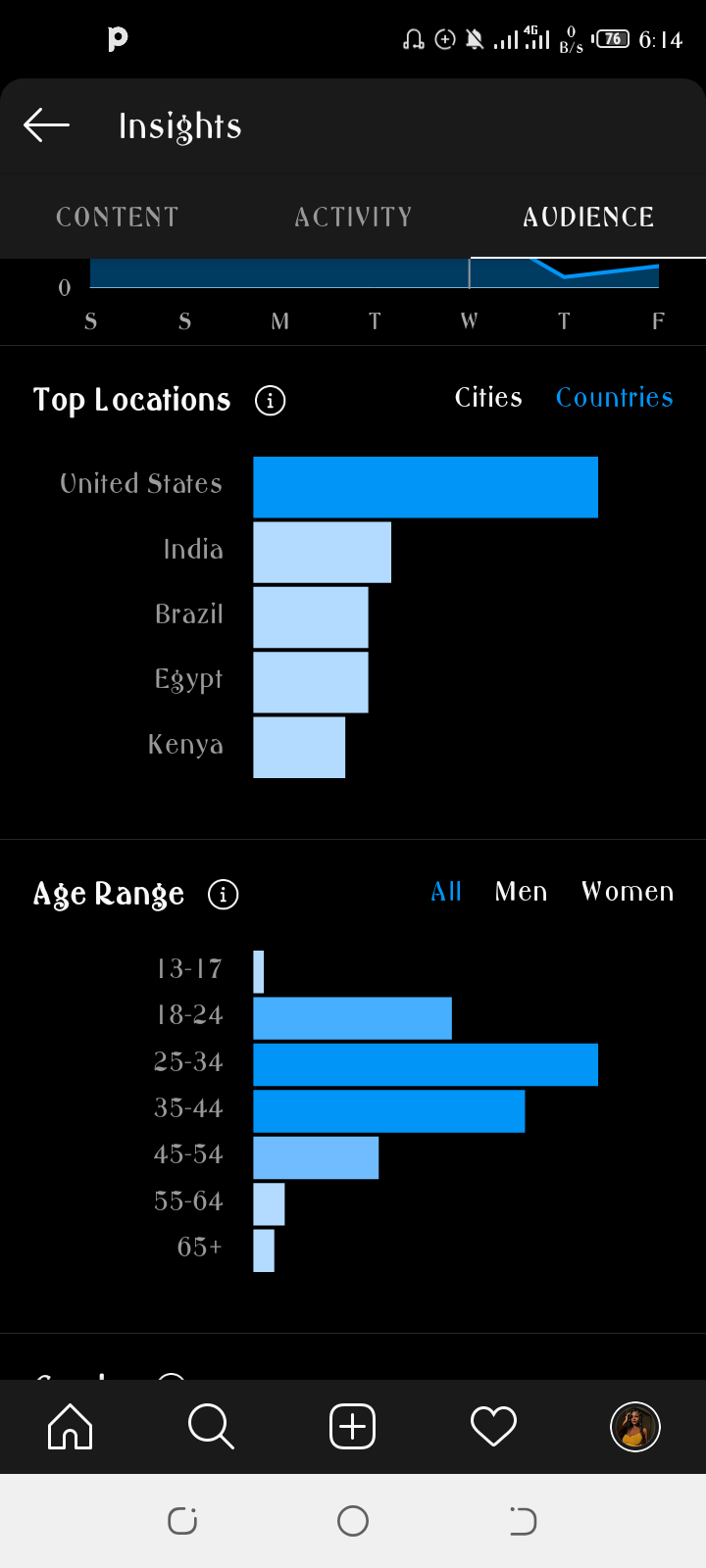This screenshot has height=1568, width=706.
Task: Tap the system home button
Action: pos(353,1521)
